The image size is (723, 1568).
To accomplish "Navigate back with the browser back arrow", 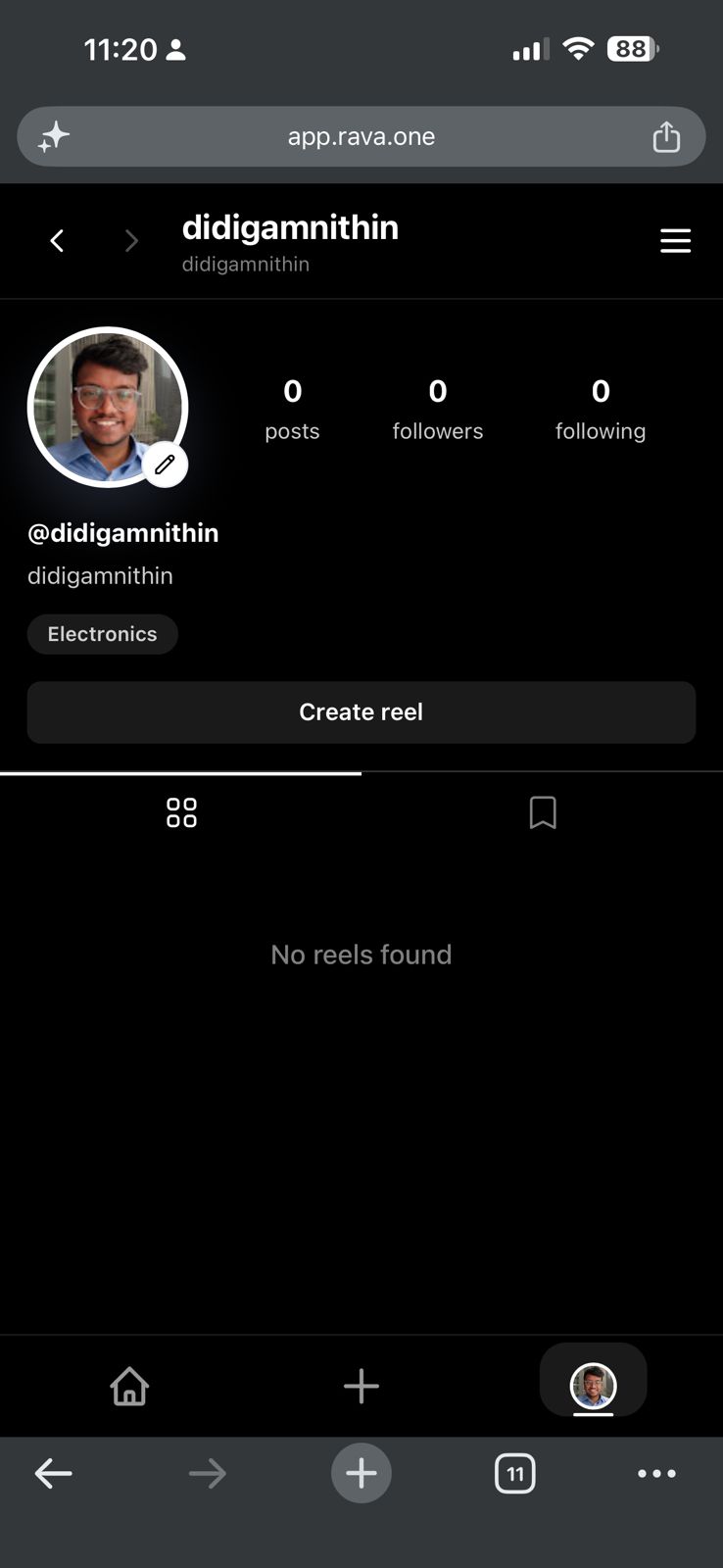I will (54, 1473).
